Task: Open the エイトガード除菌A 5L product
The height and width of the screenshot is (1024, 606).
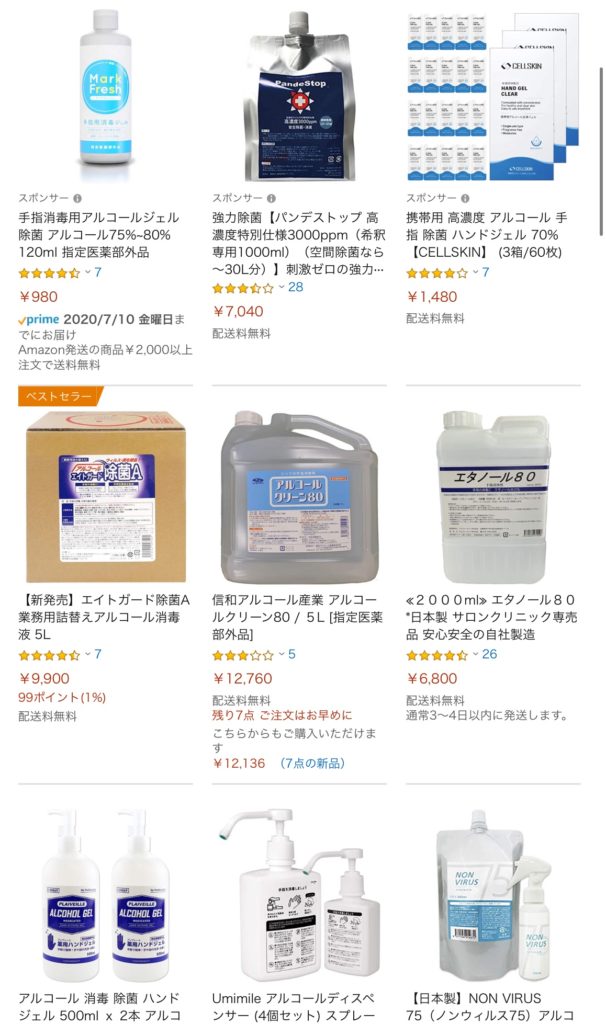Action: click(x=104, y=497)
